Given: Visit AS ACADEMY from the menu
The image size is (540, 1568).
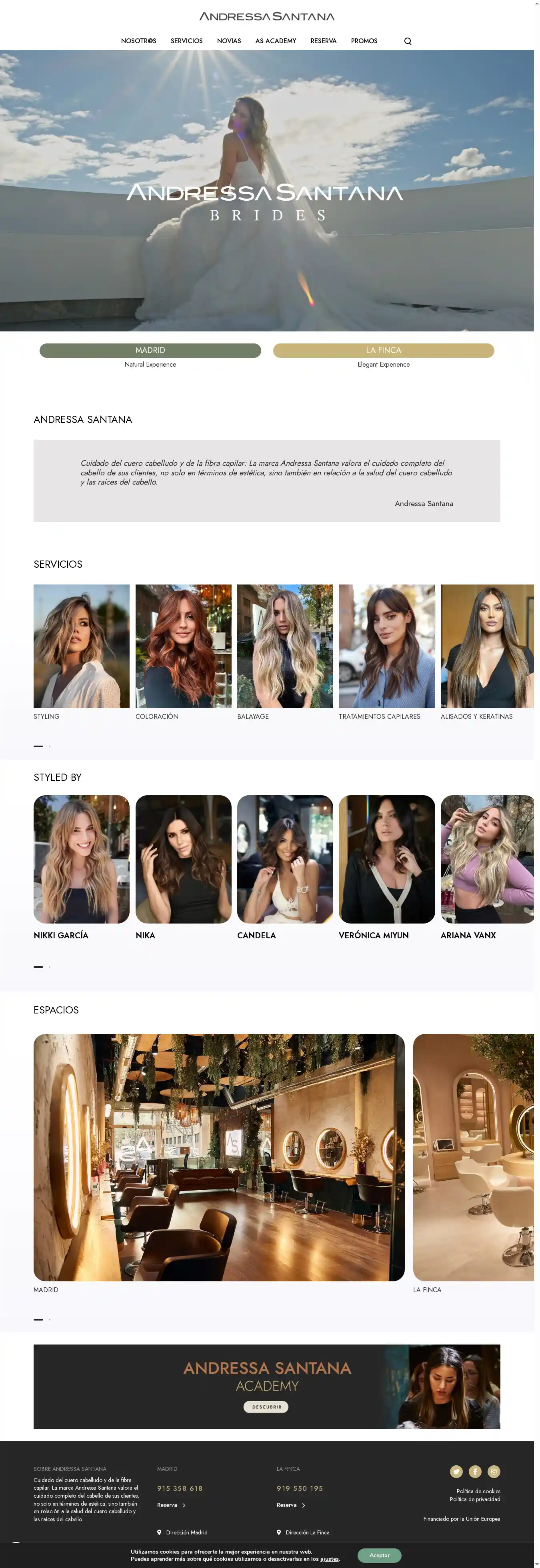Looking at the screenshot, I should (x=275, y=41).
